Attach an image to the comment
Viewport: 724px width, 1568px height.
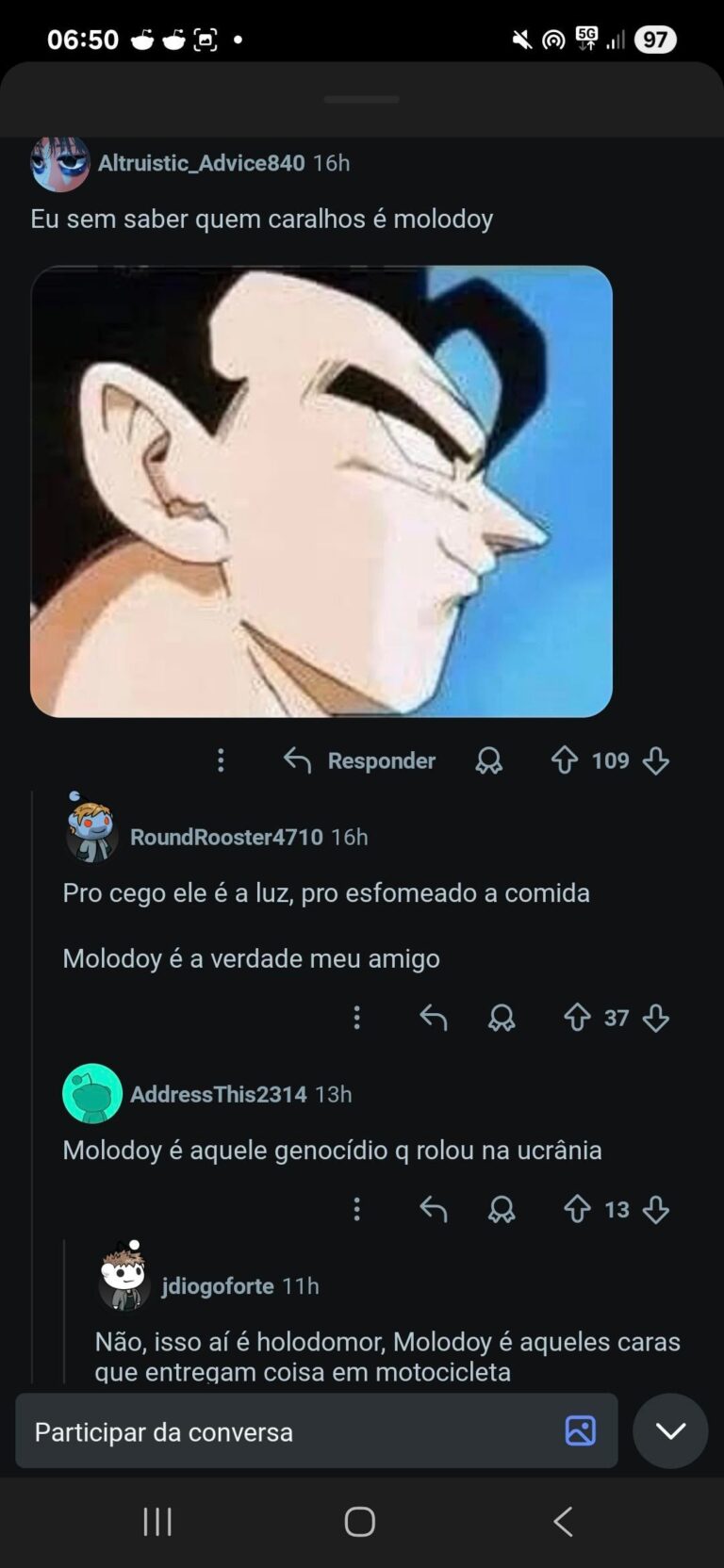point(580,1430)
